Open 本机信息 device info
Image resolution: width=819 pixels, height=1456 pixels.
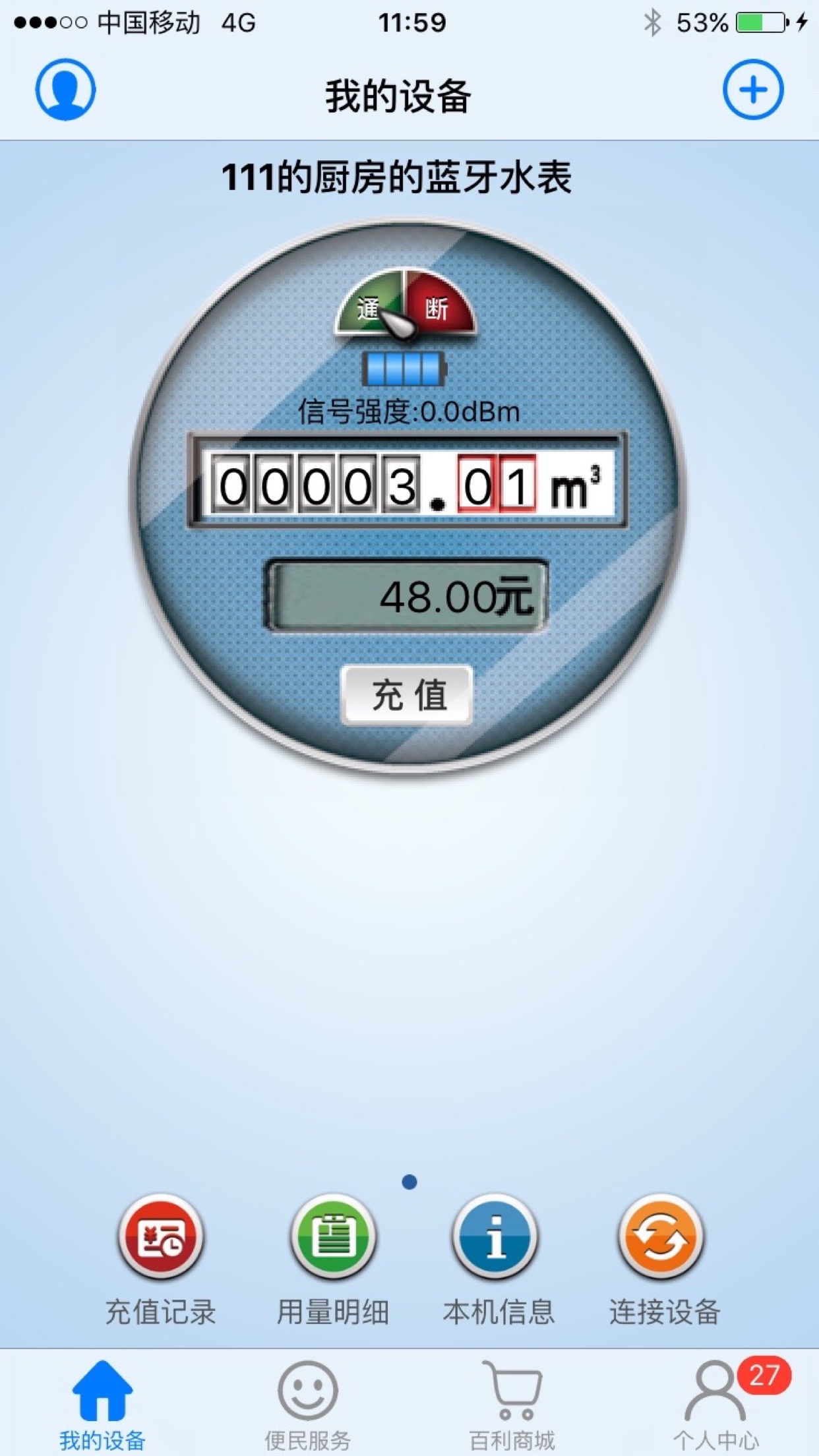496,1237
